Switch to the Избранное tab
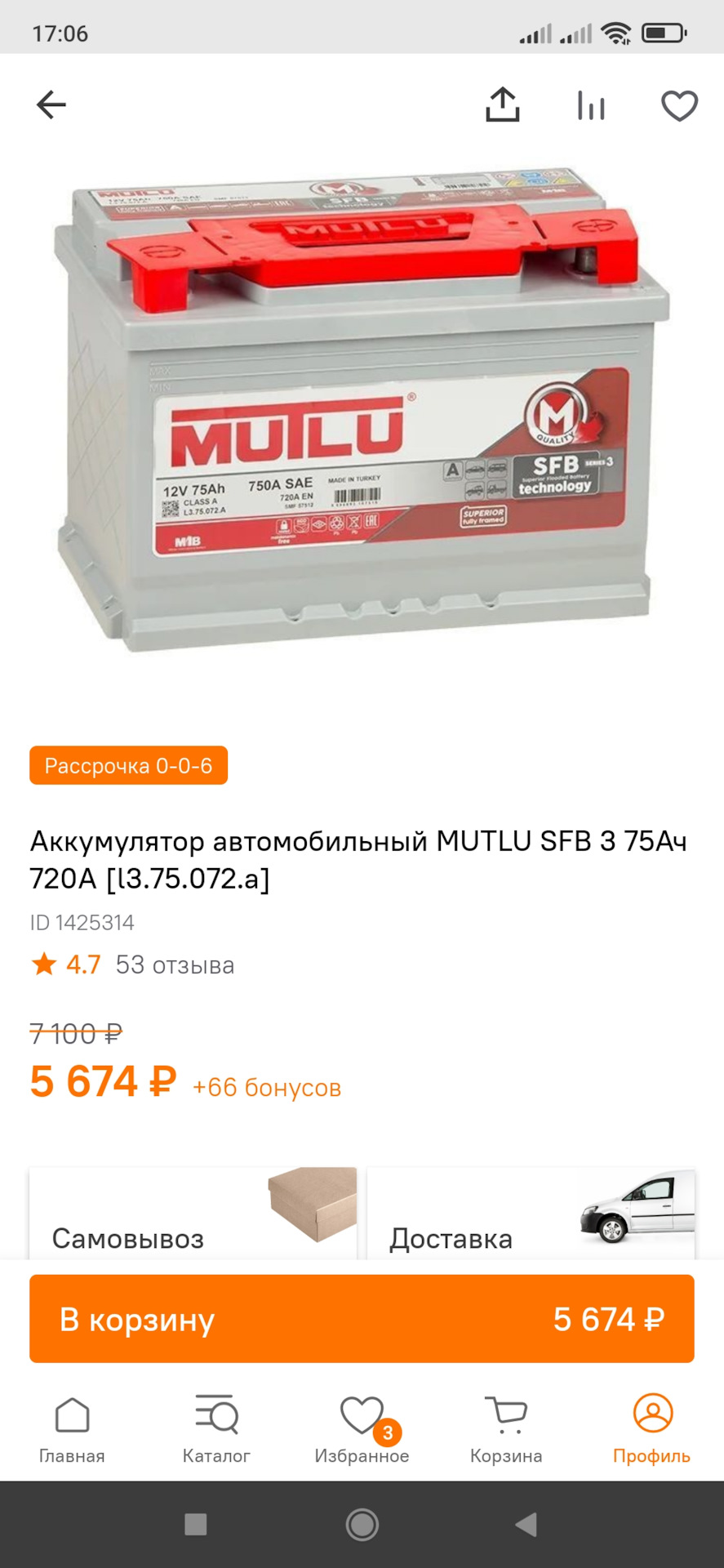Image resolution: width=724 pixels, height=1568 pixels. [362, 1429]
